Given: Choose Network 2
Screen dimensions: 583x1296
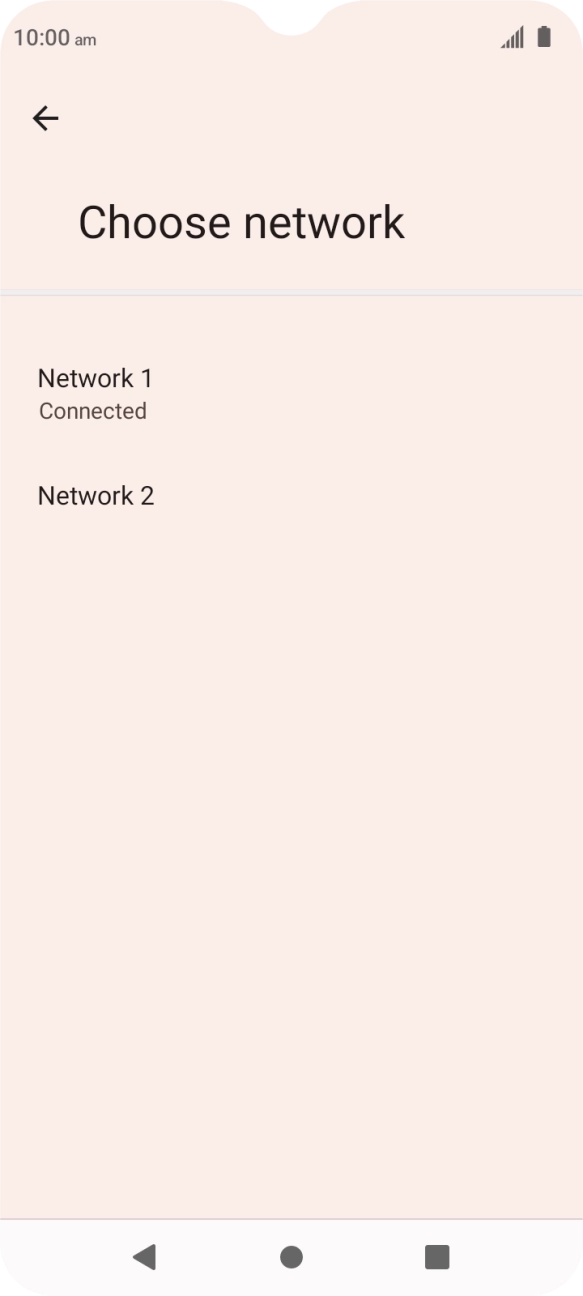Looking at the screenshot, I should (x=291, y=496).
